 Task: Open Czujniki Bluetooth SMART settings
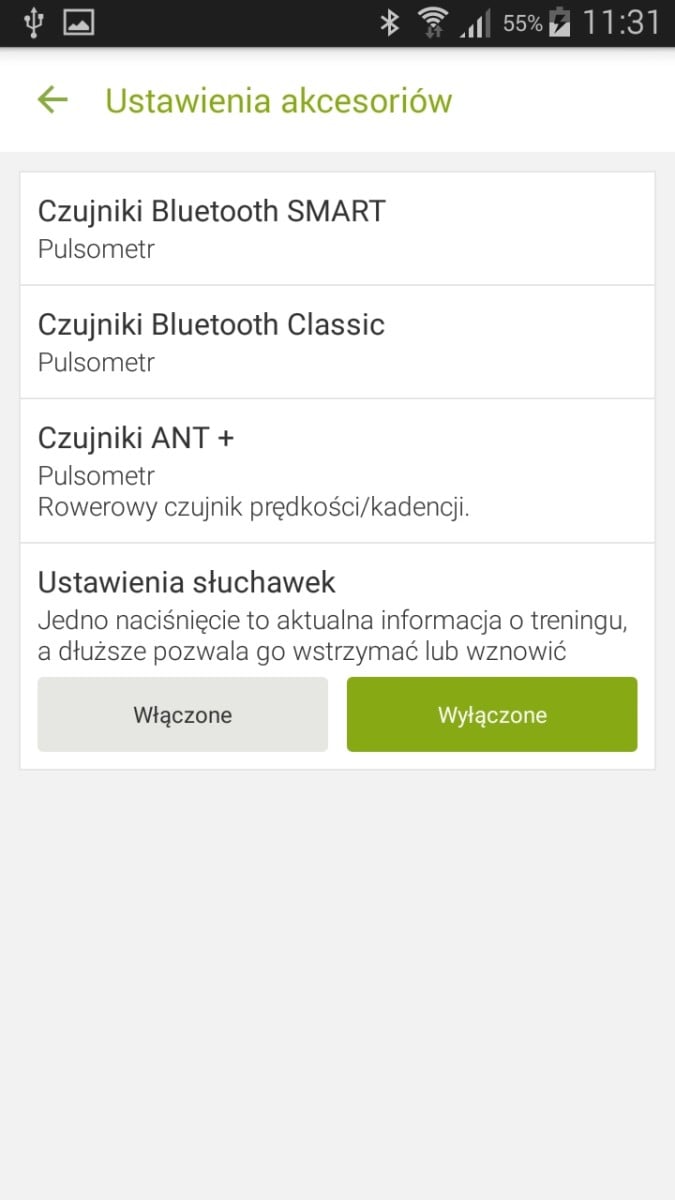(337, 229)
